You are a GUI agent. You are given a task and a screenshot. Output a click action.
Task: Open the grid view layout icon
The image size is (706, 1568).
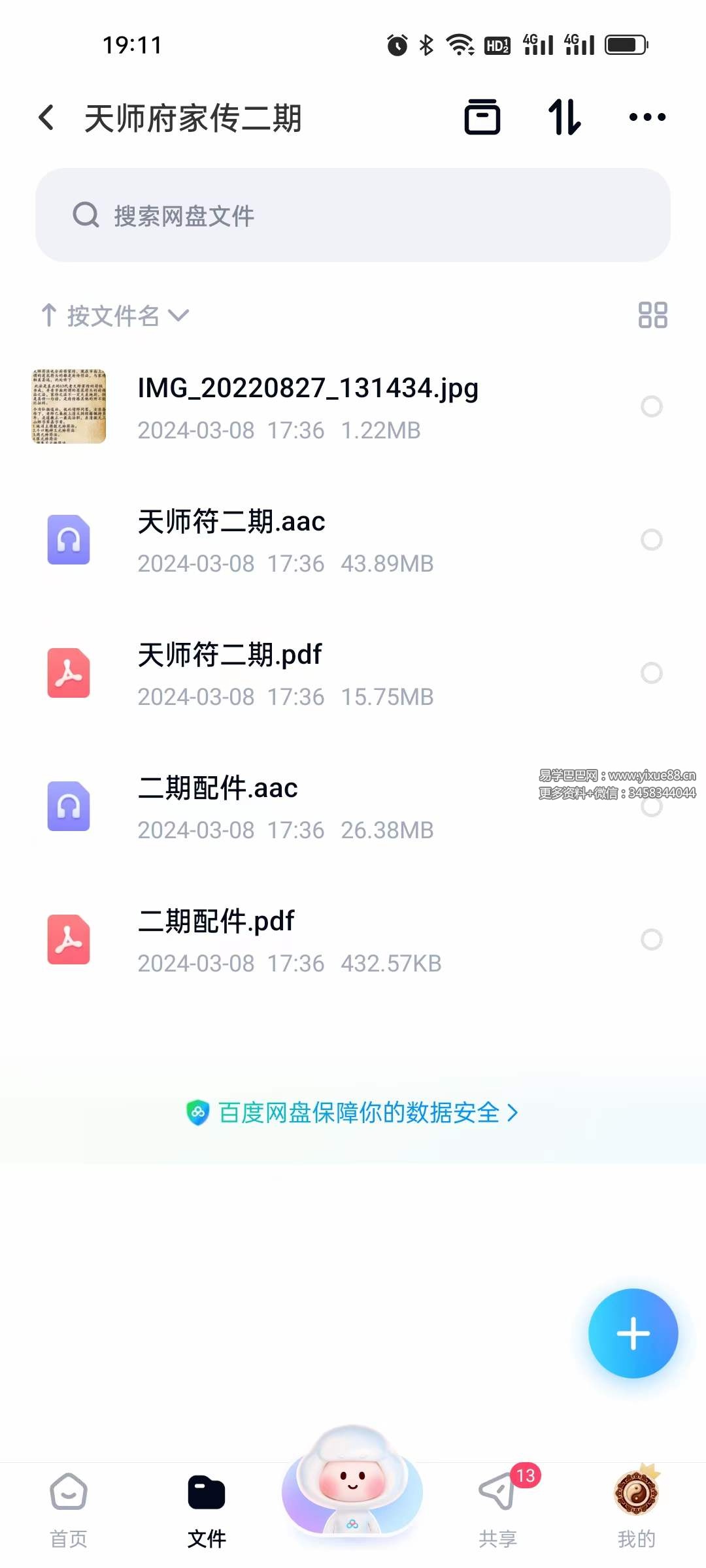[x=653, y=316]
